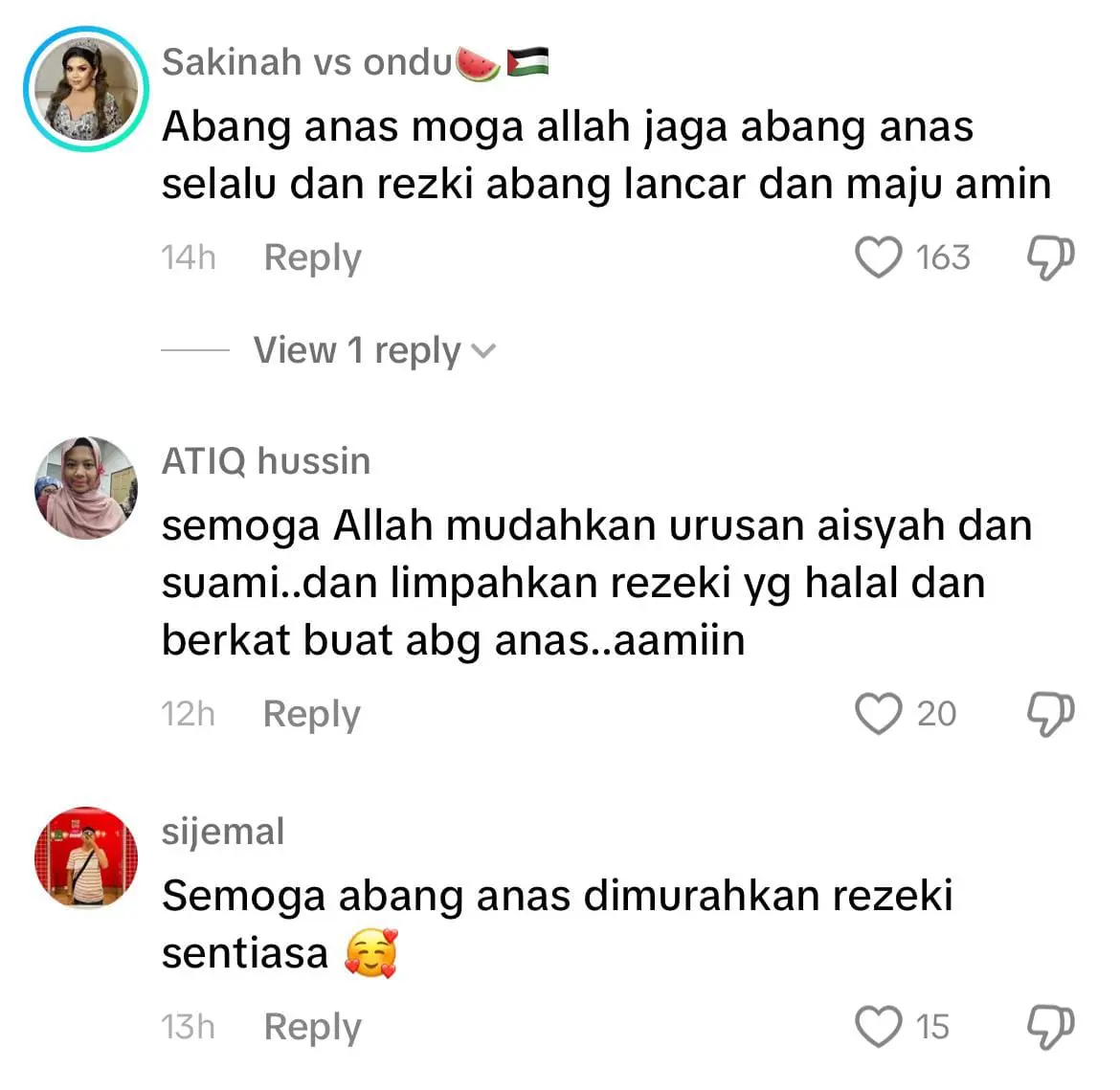Open ATIQ hussin's profile picture
Image resolution: width=1120 pixels, height=1090 pixels.
[86, 488]
